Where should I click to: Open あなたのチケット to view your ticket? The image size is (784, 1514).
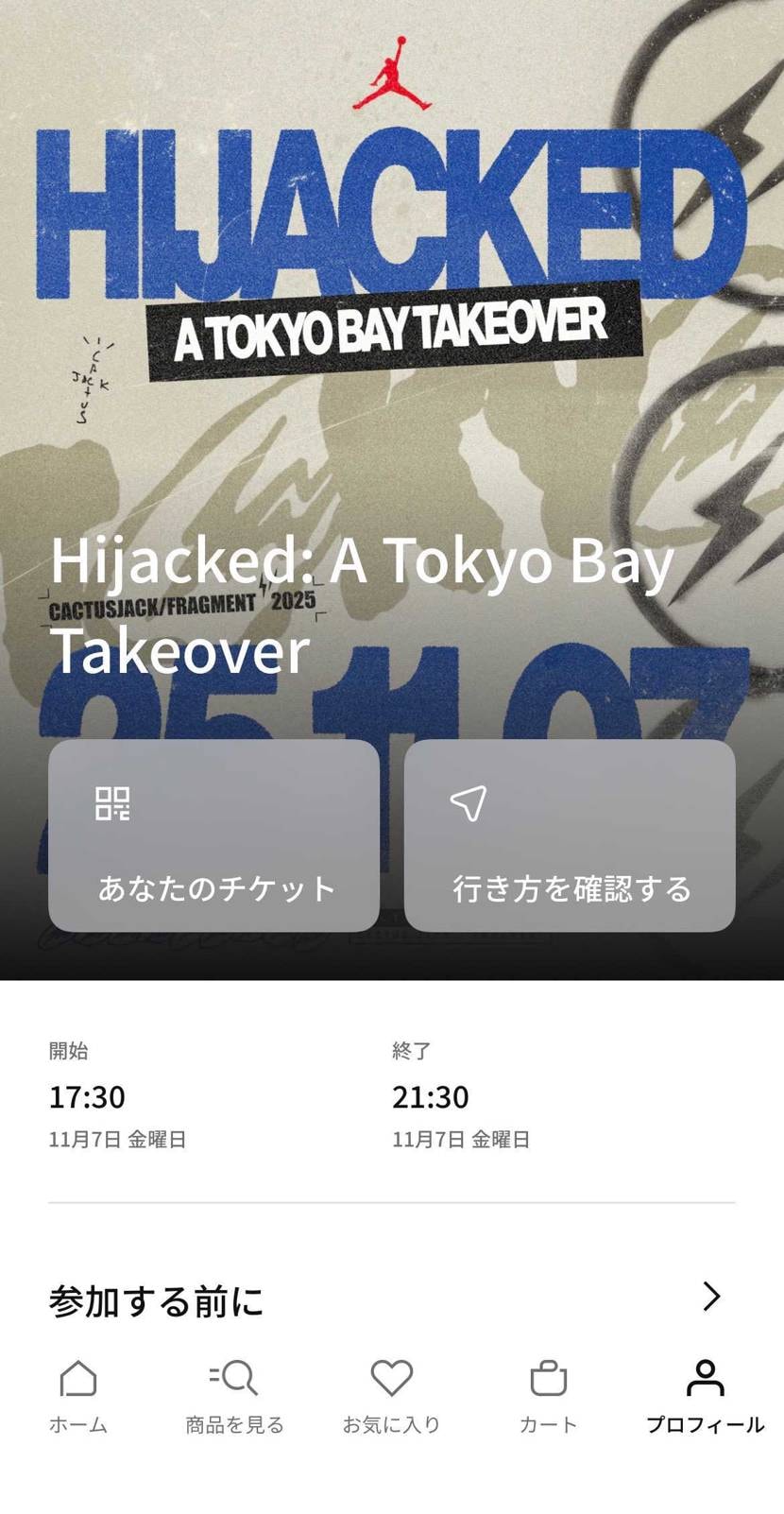(215, 837)
